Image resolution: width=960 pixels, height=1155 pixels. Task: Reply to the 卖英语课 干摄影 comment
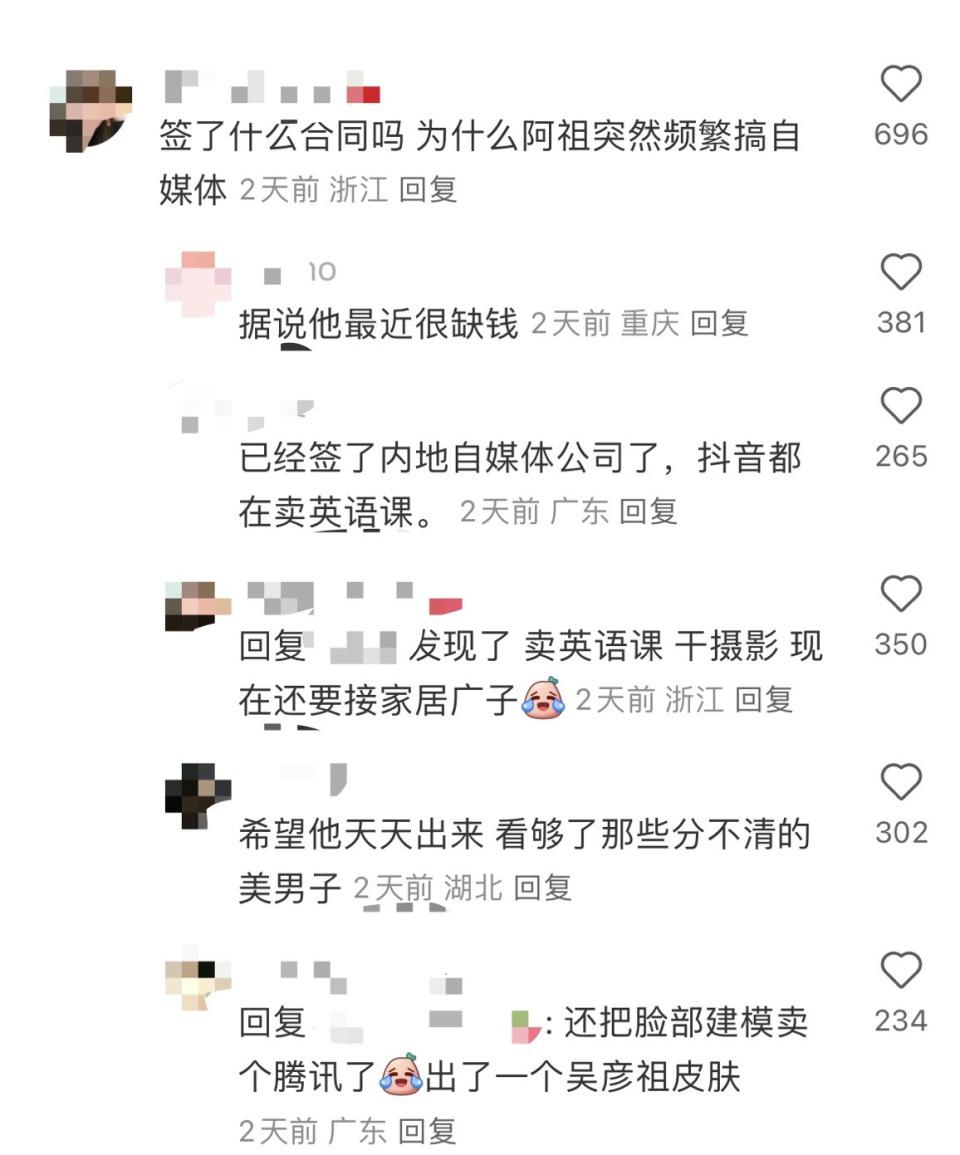[x=764, y=699]
